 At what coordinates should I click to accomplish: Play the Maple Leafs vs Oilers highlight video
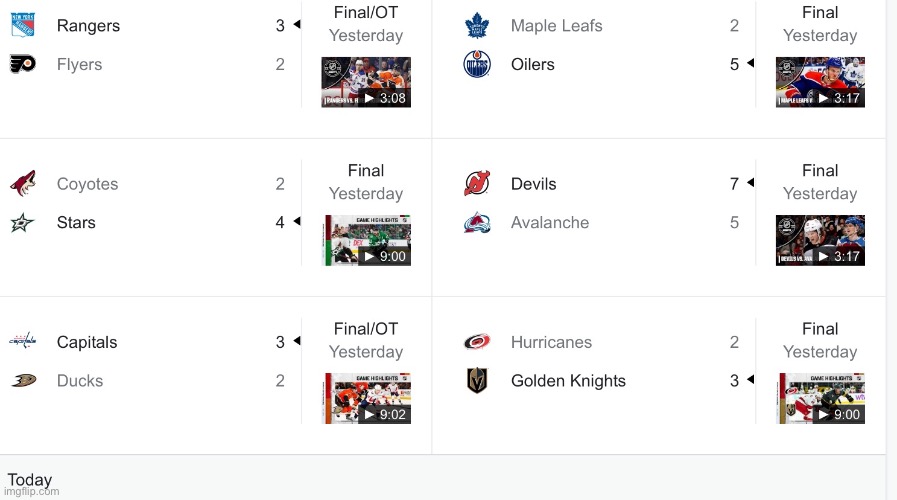pyautogui.click(x=820, y=82)
